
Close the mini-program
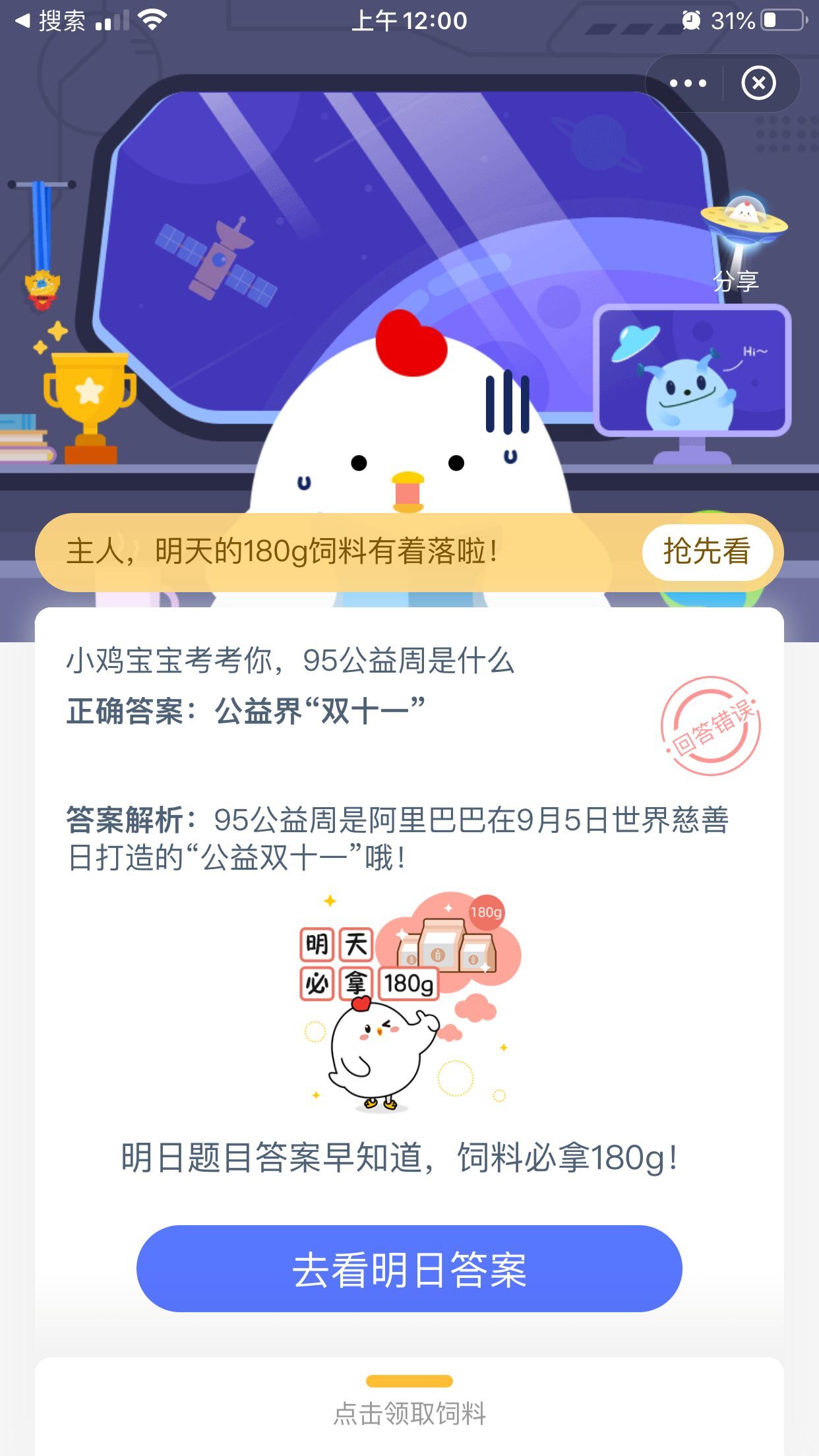(758, 83)
